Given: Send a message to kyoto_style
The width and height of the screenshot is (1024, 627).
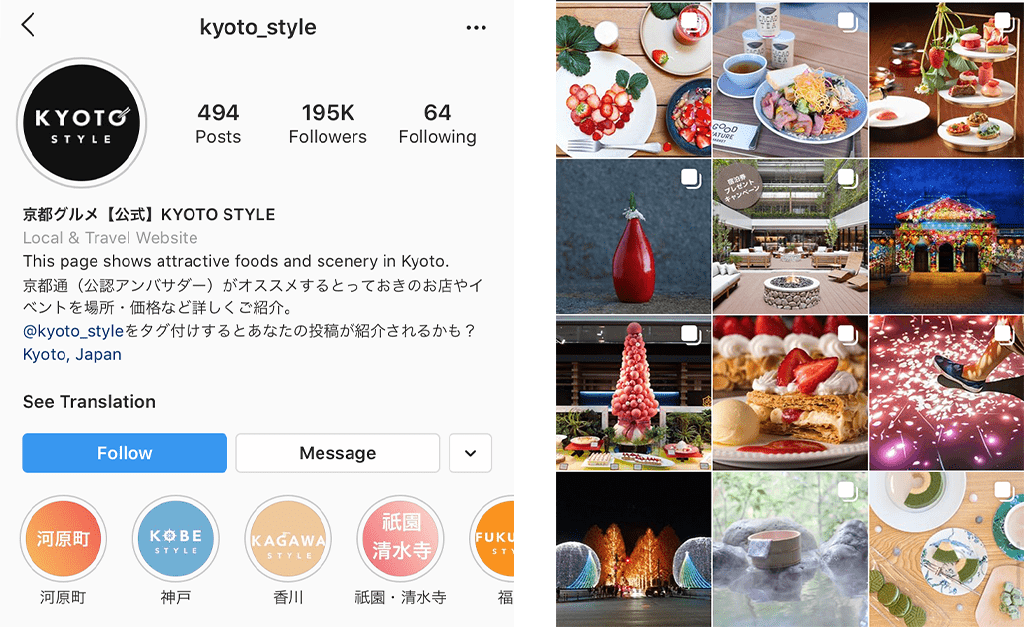Looking at the screenshot, I should pos(337,453).
